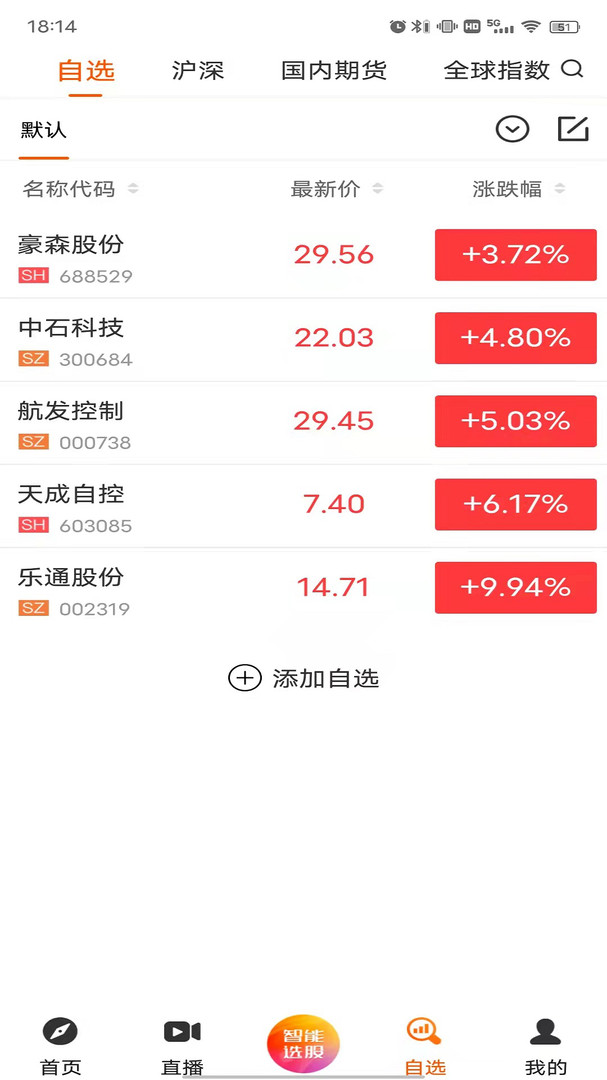This screenshot has height=1080, width=607.
Task: Switch to the 沪深 tab
Action: (x=198, y=71)
